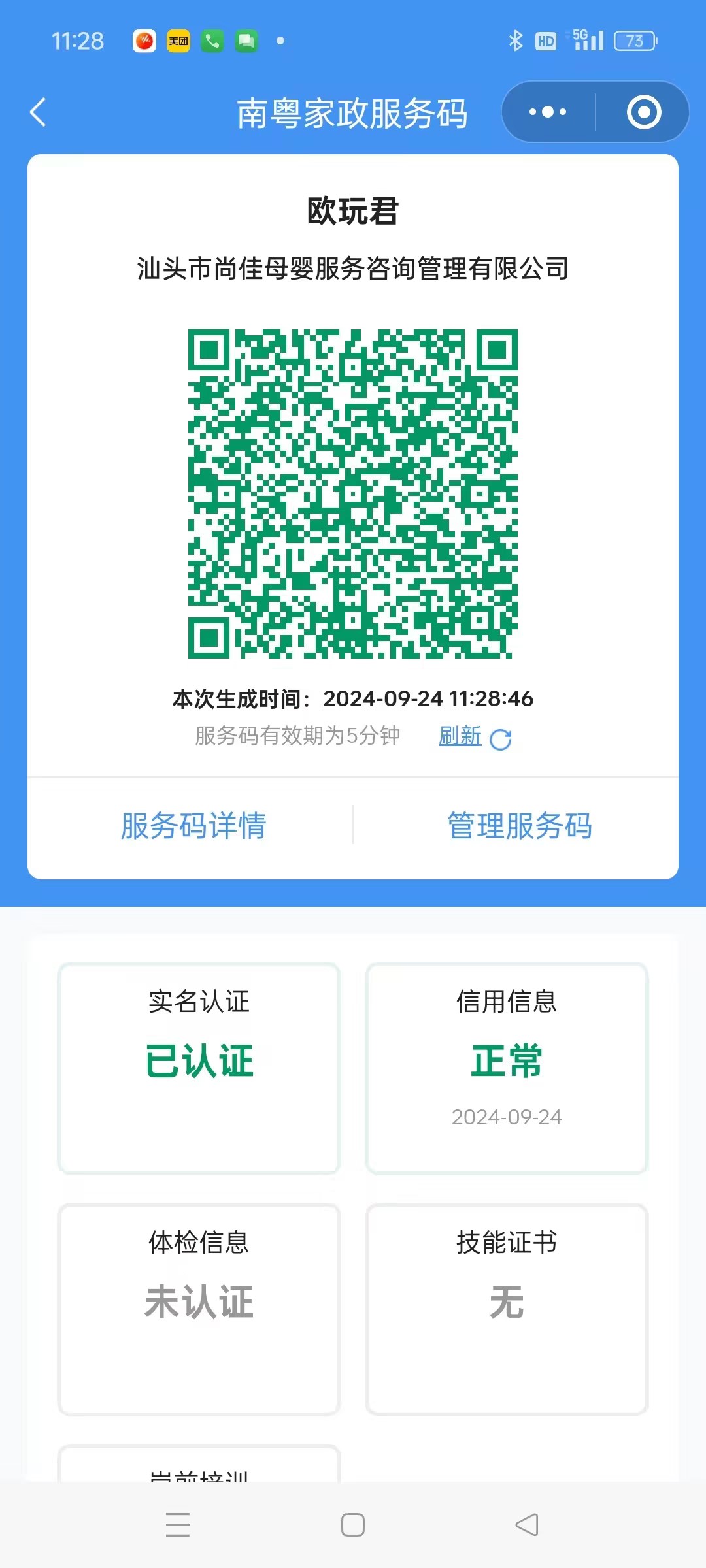Open the system recent apps button
The width and height of the screenshot is (706, 1568).
(178, 1525)
